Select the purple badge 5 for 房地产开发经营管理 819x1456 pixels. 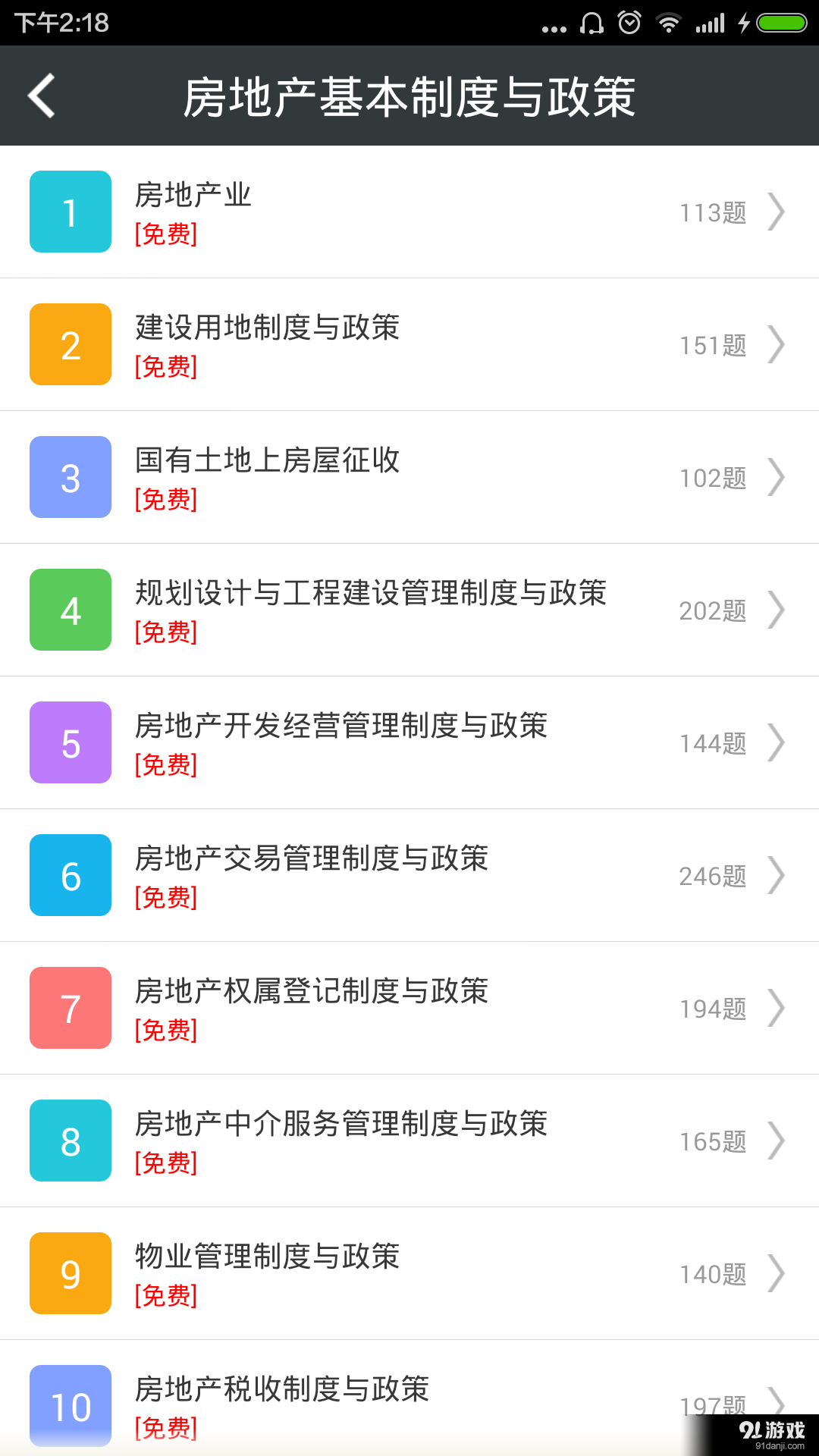(x=70, y=742)
